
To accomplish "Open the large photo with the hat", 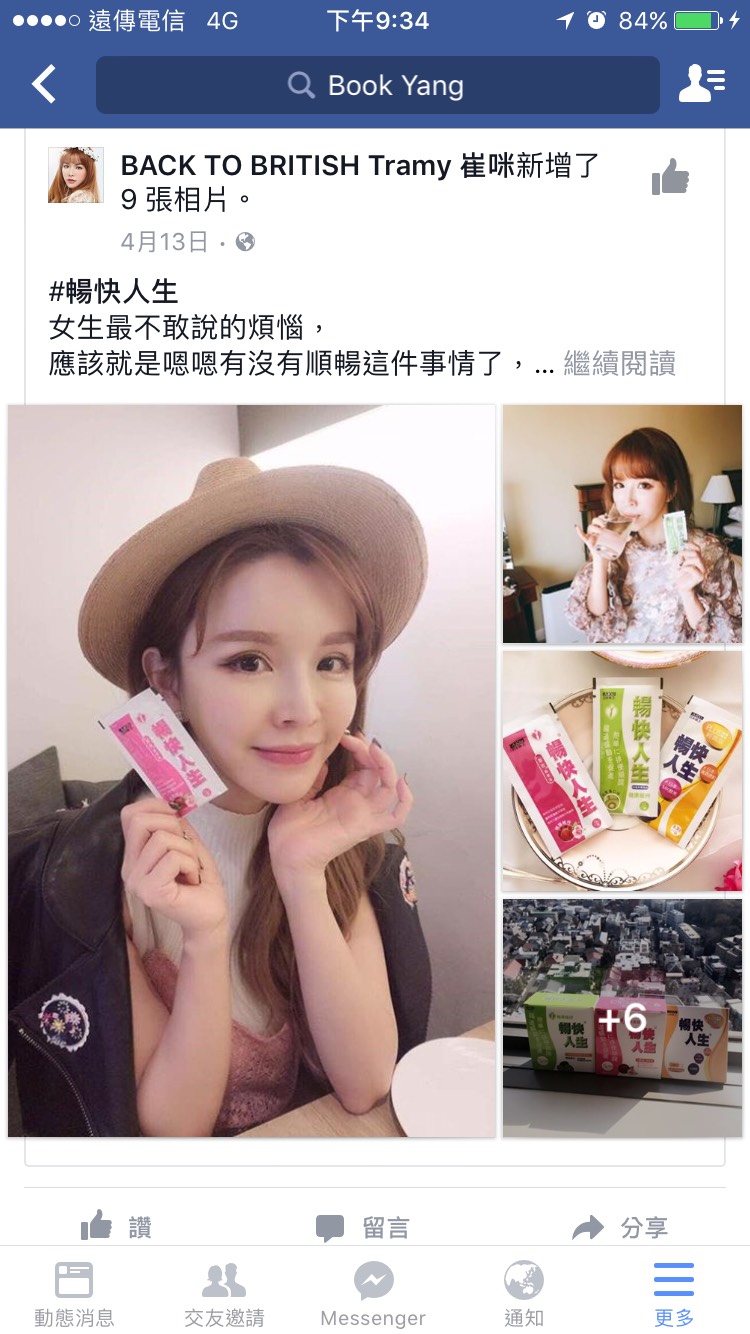I will pyautogui.click(x=252, y=770).
